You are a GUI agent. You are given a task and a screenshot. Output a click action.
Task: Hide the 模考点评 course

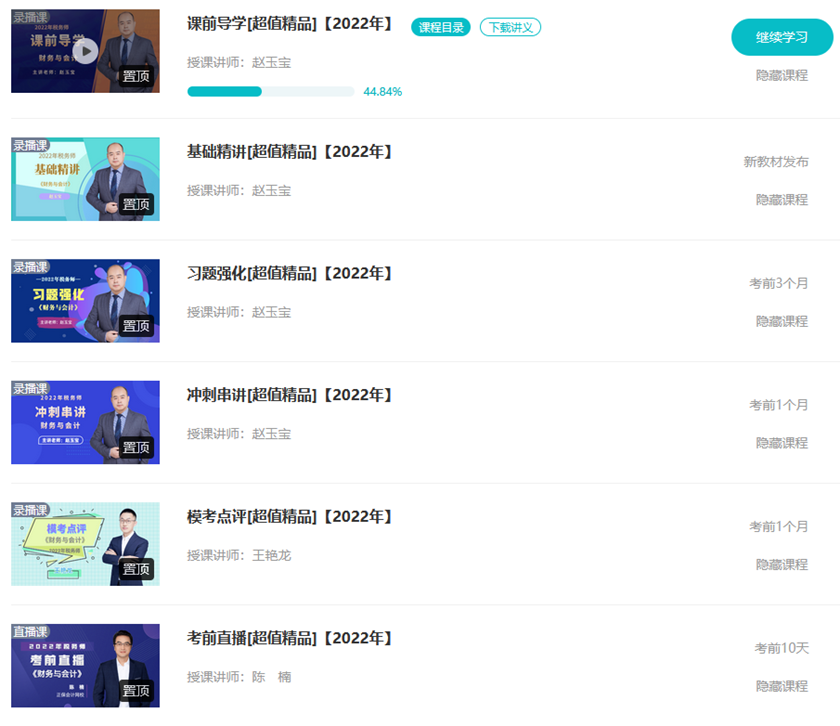[x=781, y=565]
